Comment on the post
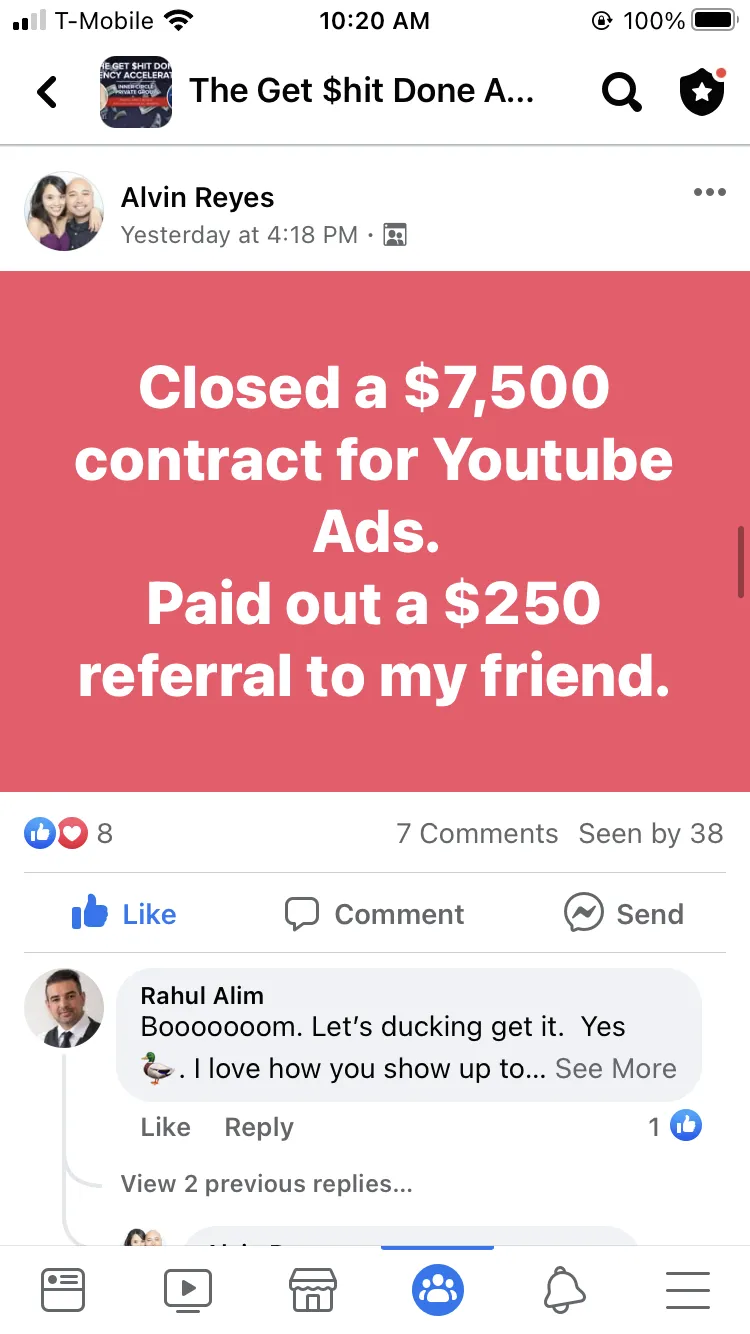The height and width of the screenshot is (1334, 750). (374, 913)
